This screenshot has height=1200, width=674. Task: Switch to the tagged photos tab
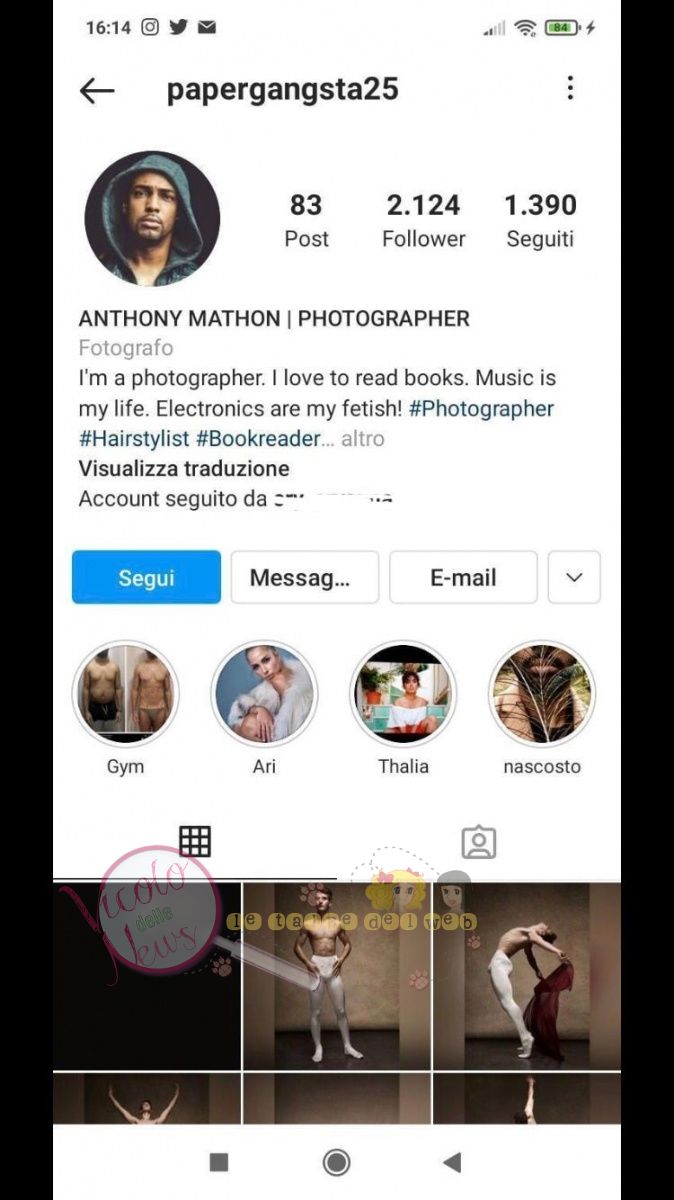click(x=479, y=841)
